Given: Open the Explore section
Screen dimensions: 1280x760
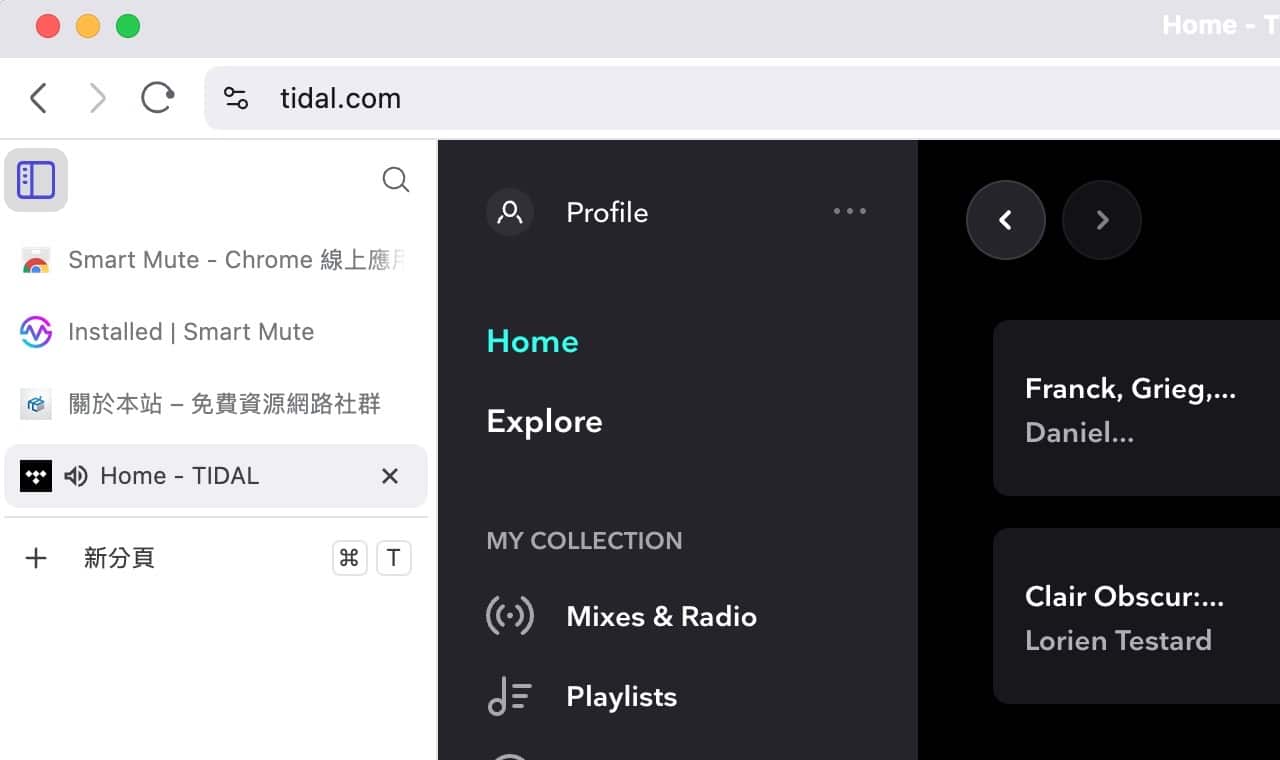Looking at the screenshot, I should (x=544, y=421).
